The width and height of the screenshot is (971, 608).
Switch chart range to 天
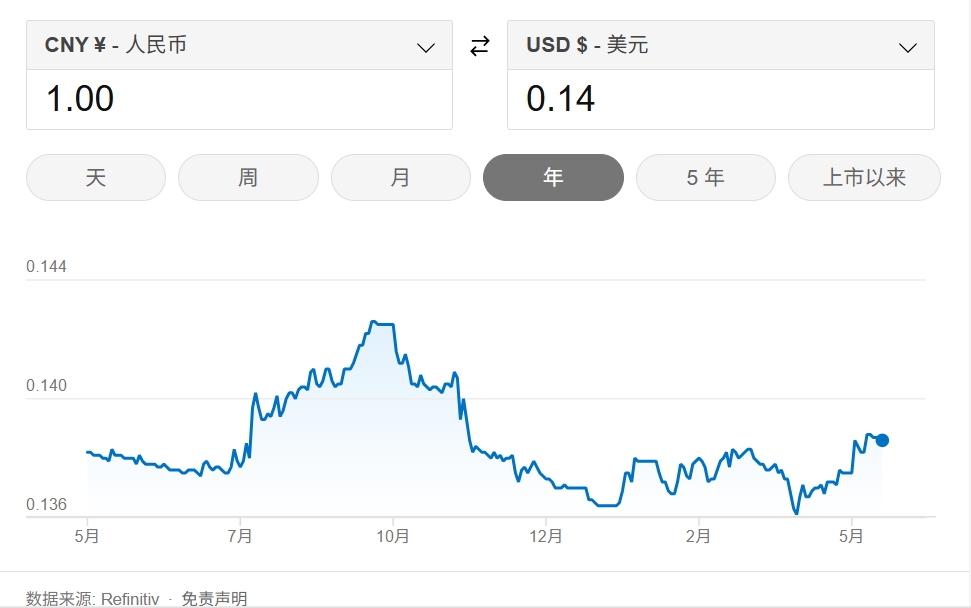[x=96, y=178]
